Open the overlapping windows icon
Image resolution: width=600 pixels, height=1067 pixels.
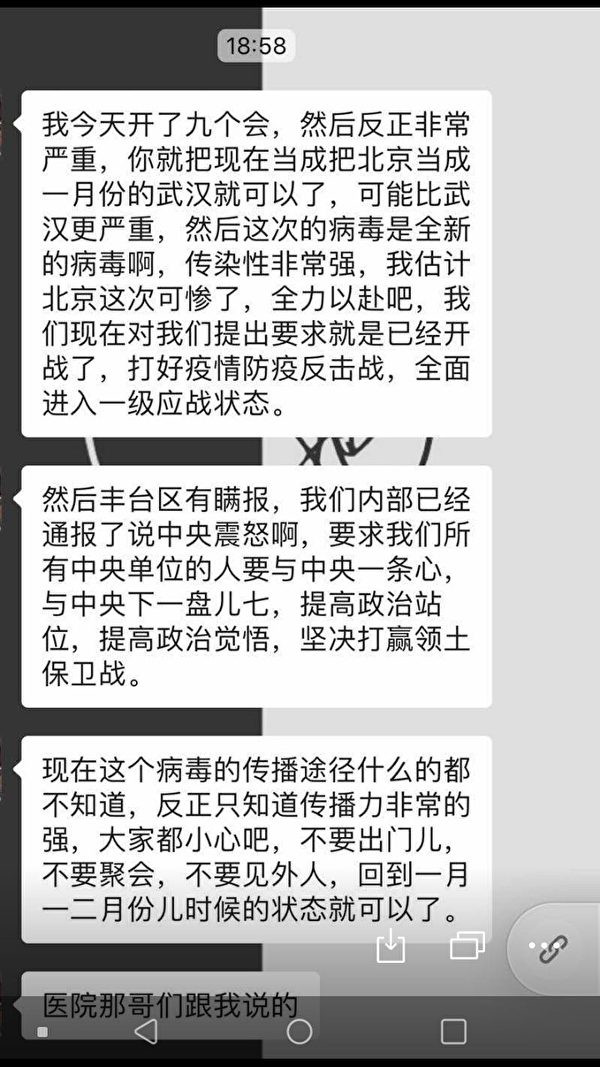pos(467,945)
